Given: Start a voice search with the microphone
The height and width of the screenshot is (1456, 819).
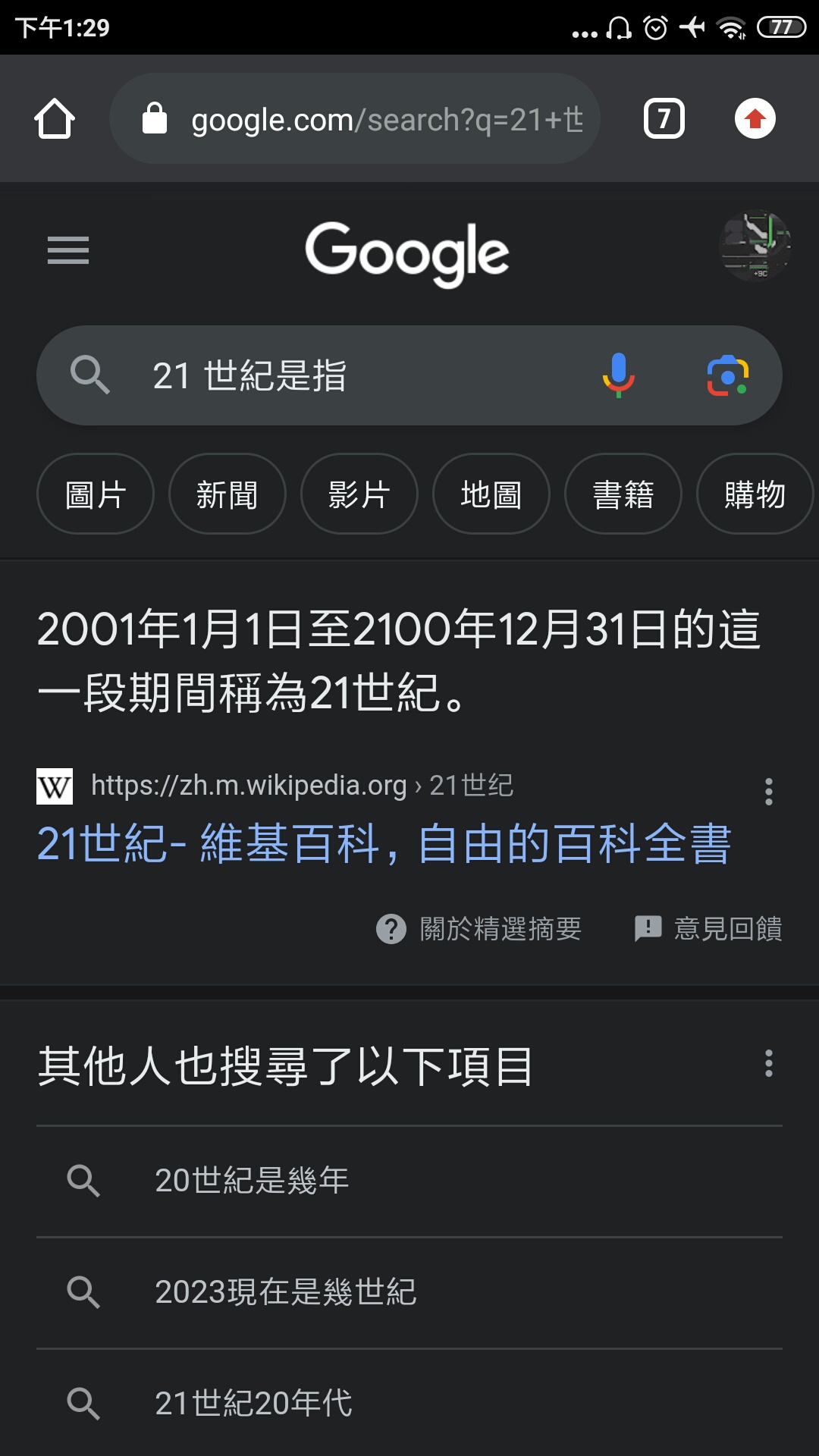Looking at the screenshot, I should 618,375.
